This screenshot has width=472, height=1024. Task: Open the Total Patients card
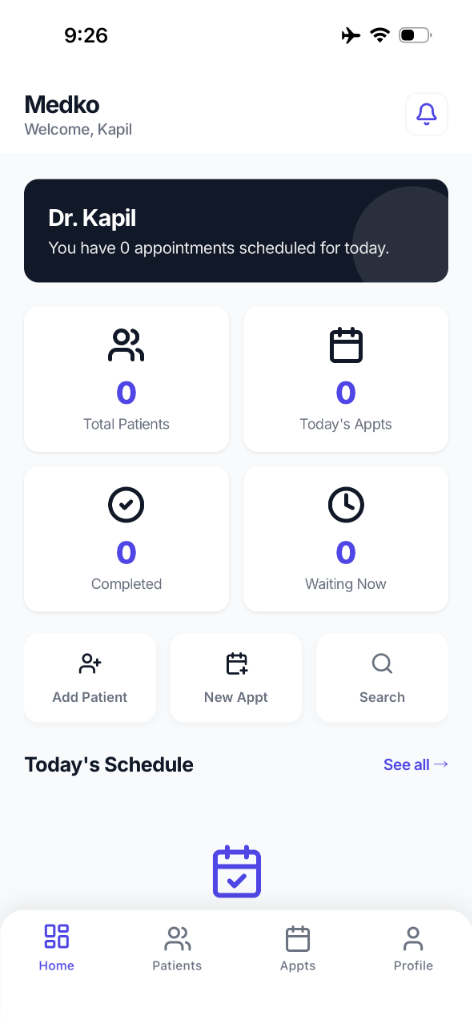pos(127,379)
